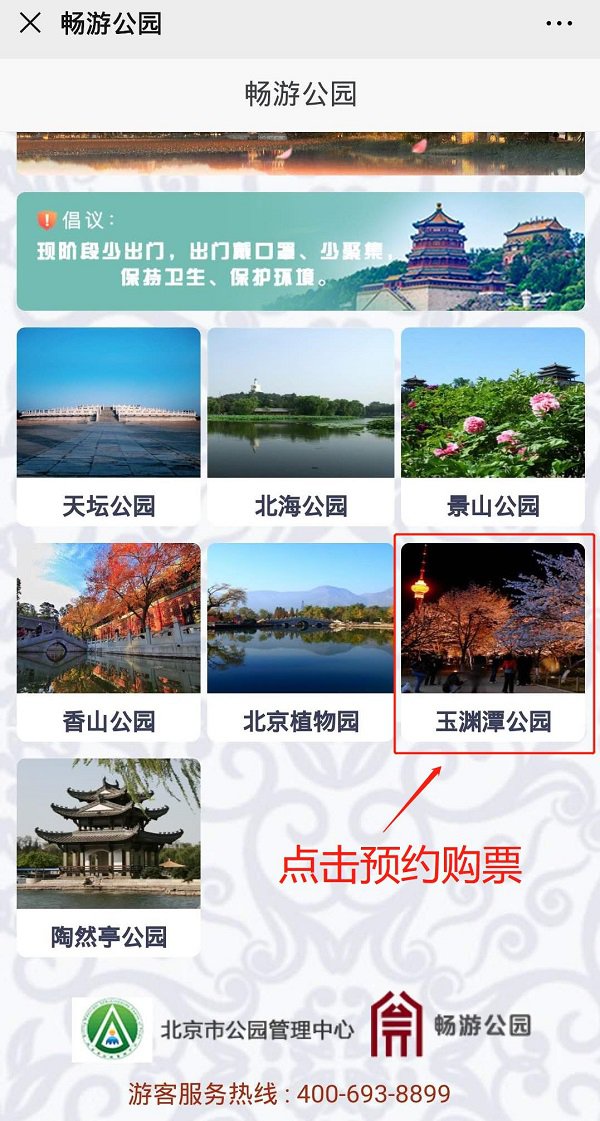Close the 畅游公园 mini program page
600x1121 pixels.
(30, 23)
